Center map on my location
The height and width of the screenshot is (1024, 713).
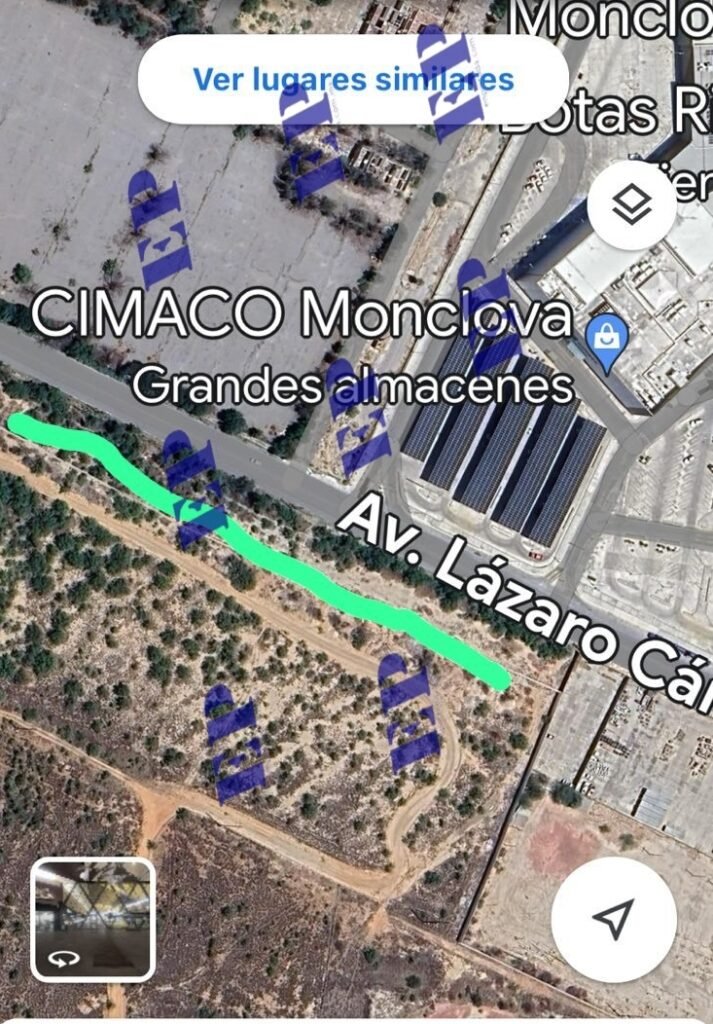pyautogui.click(x=613, y=919)
